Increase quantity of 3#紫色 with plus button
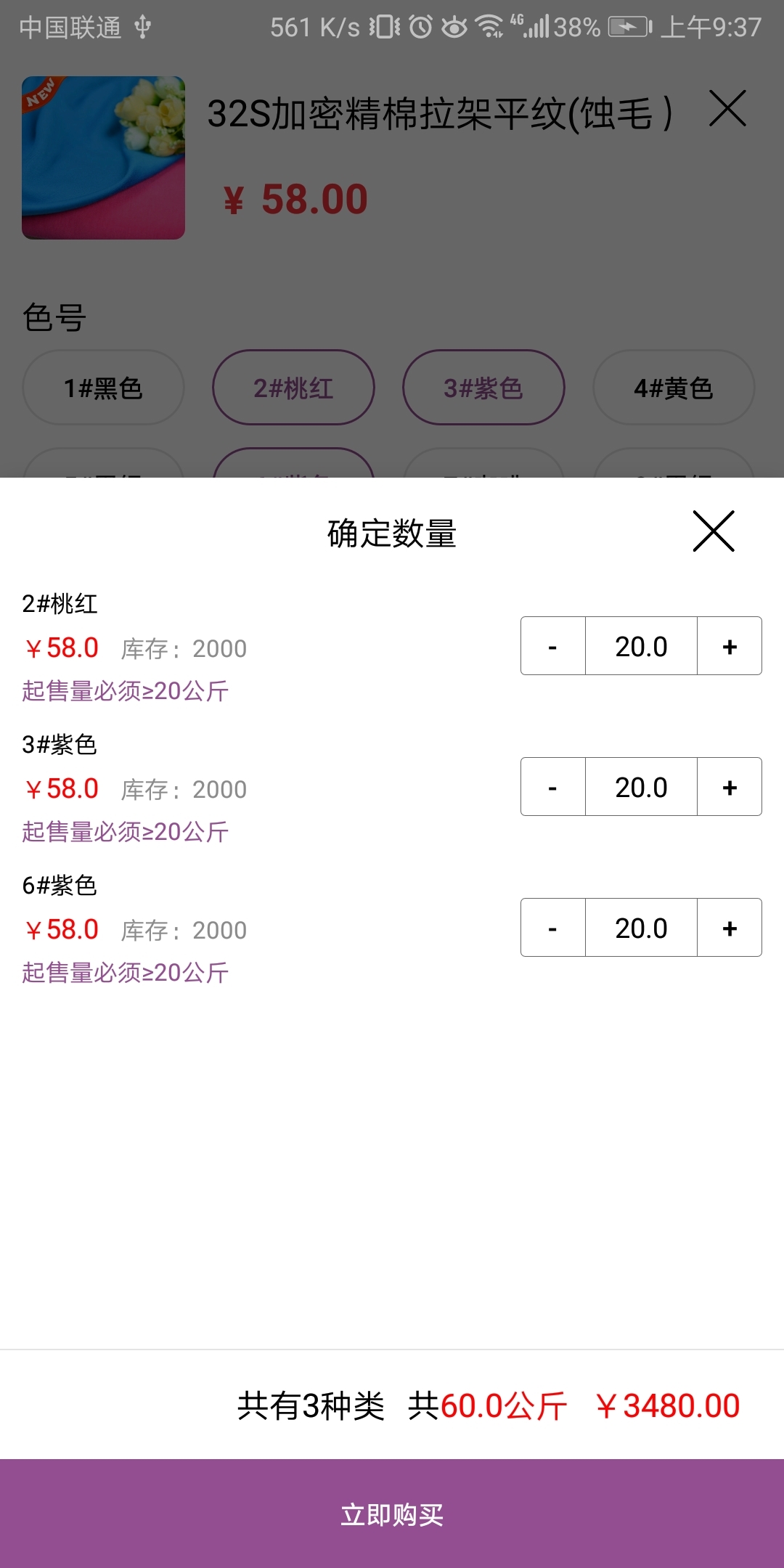Viewport: 784px width, 1568px height. (x=729, y=786)
